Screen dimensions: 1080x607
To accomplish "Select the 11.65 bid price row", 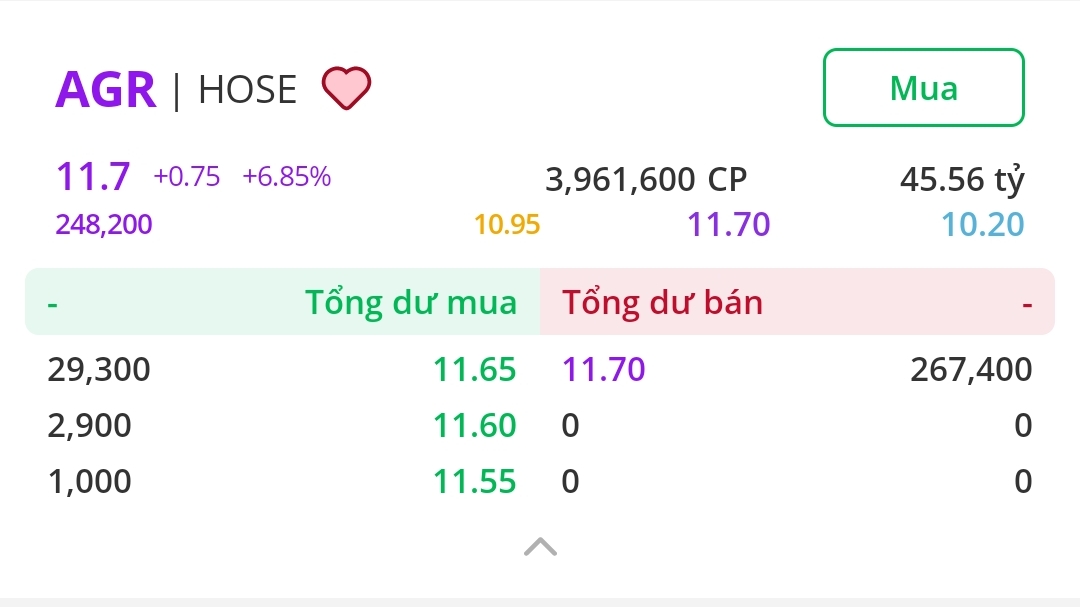I will click(474, 370).
